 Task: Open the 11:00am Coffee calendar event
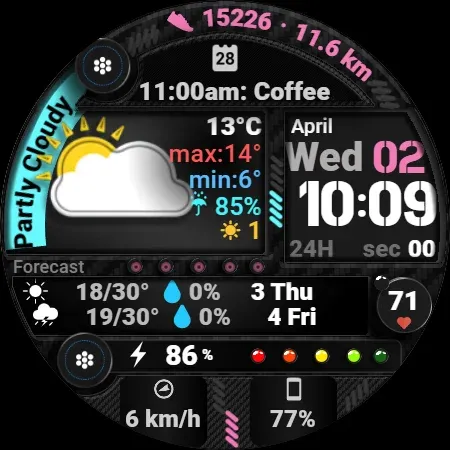(235, 91)
